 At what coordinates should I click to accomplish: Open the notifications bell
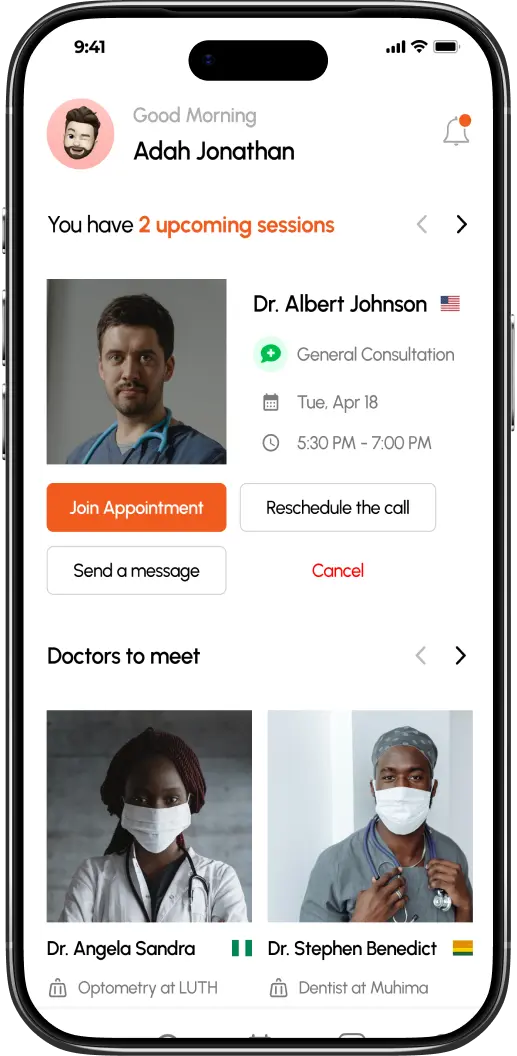pyautogui.click(x=456, y=131)
